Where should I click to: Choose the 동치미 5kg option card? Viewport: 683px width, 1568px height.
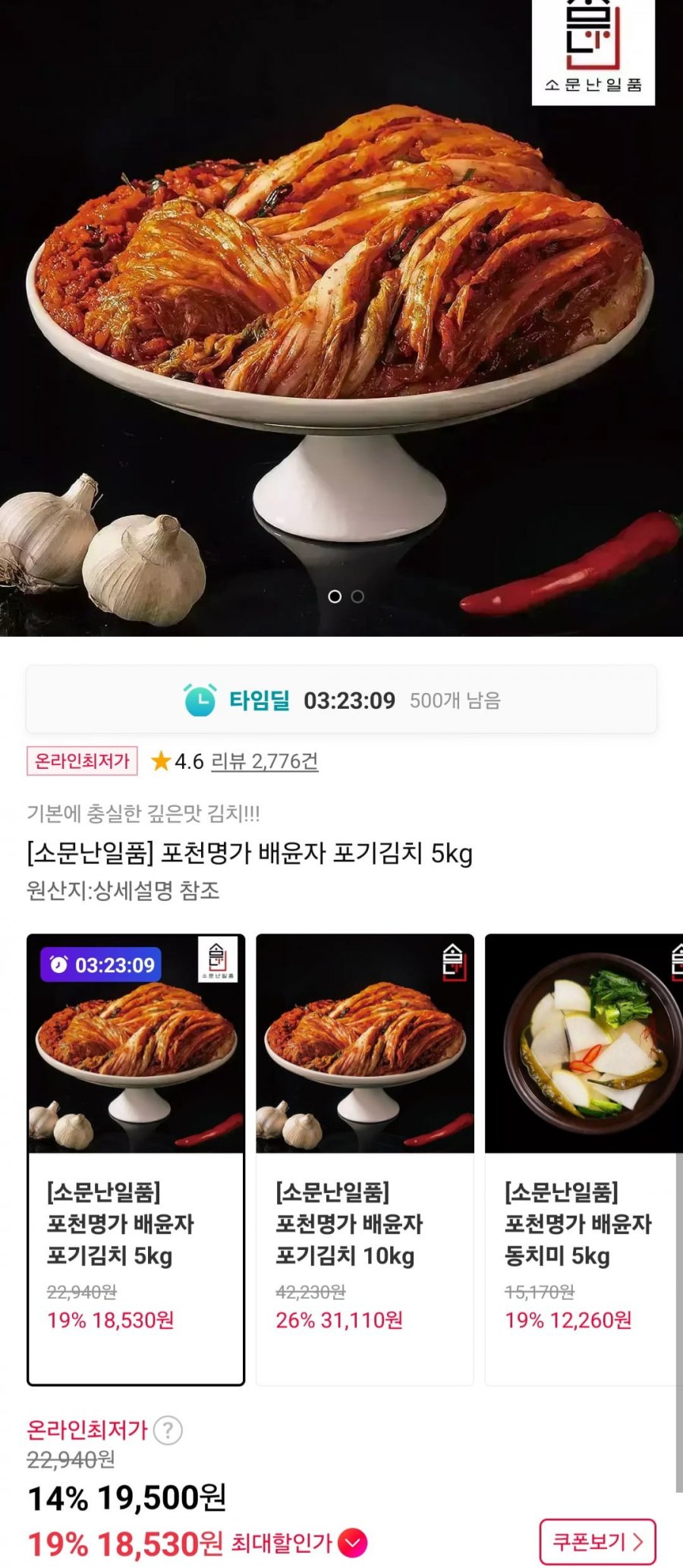583,1159
